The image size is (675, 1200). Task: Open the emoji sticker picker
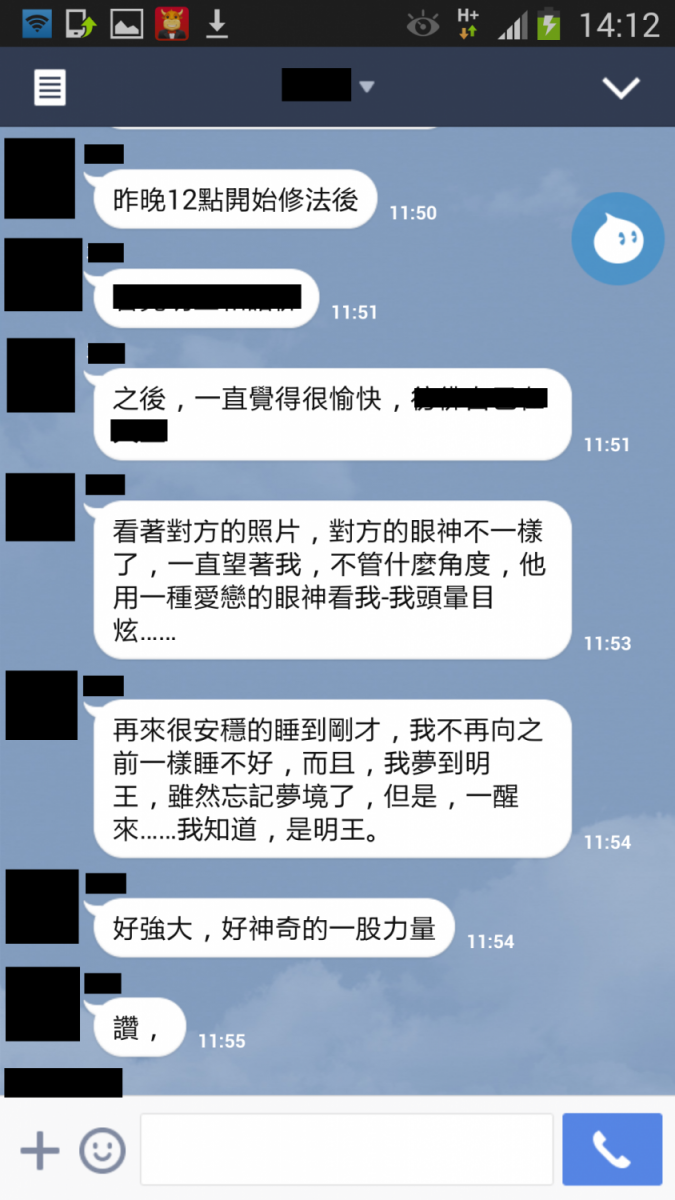(x=102, y=1151)
